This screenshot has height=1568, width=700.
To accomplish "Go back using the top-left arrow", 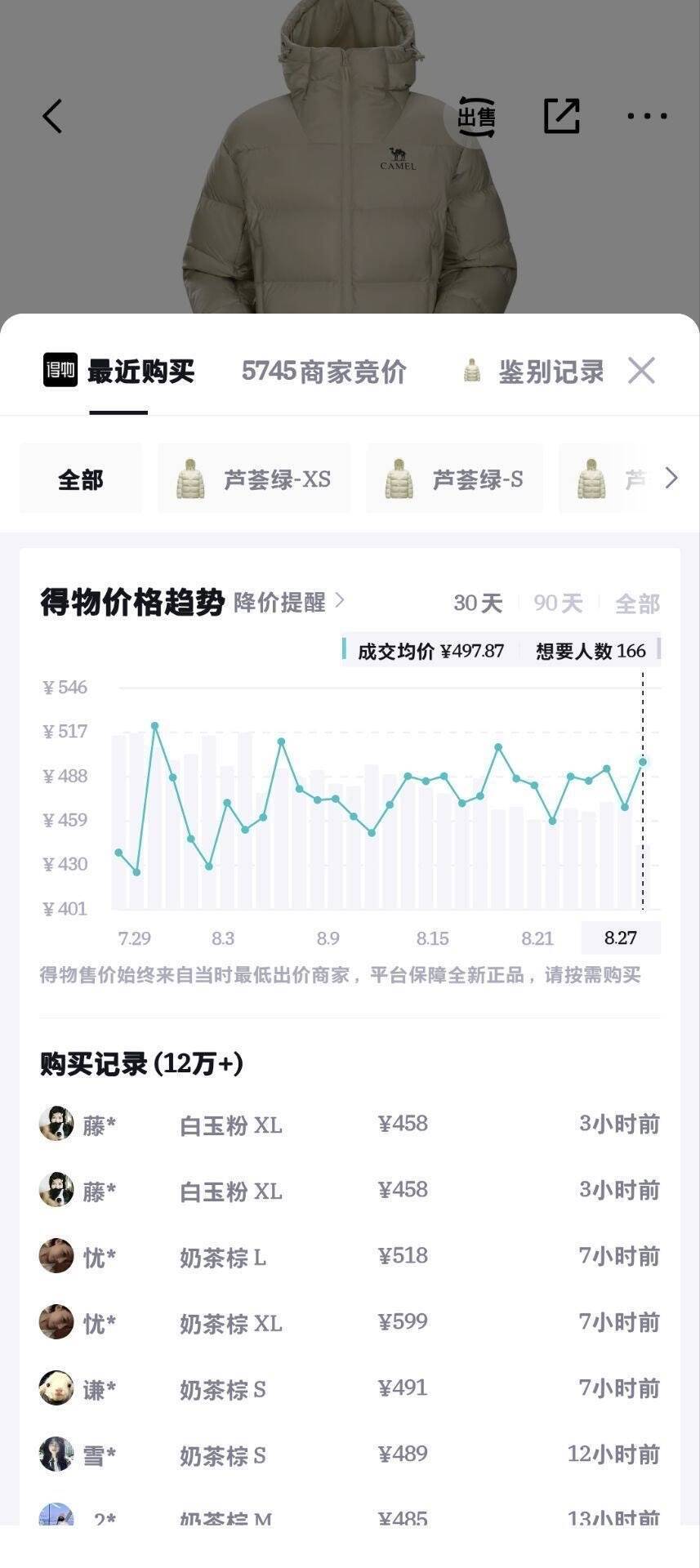I will pyautogui.click(x=52, y=116).
